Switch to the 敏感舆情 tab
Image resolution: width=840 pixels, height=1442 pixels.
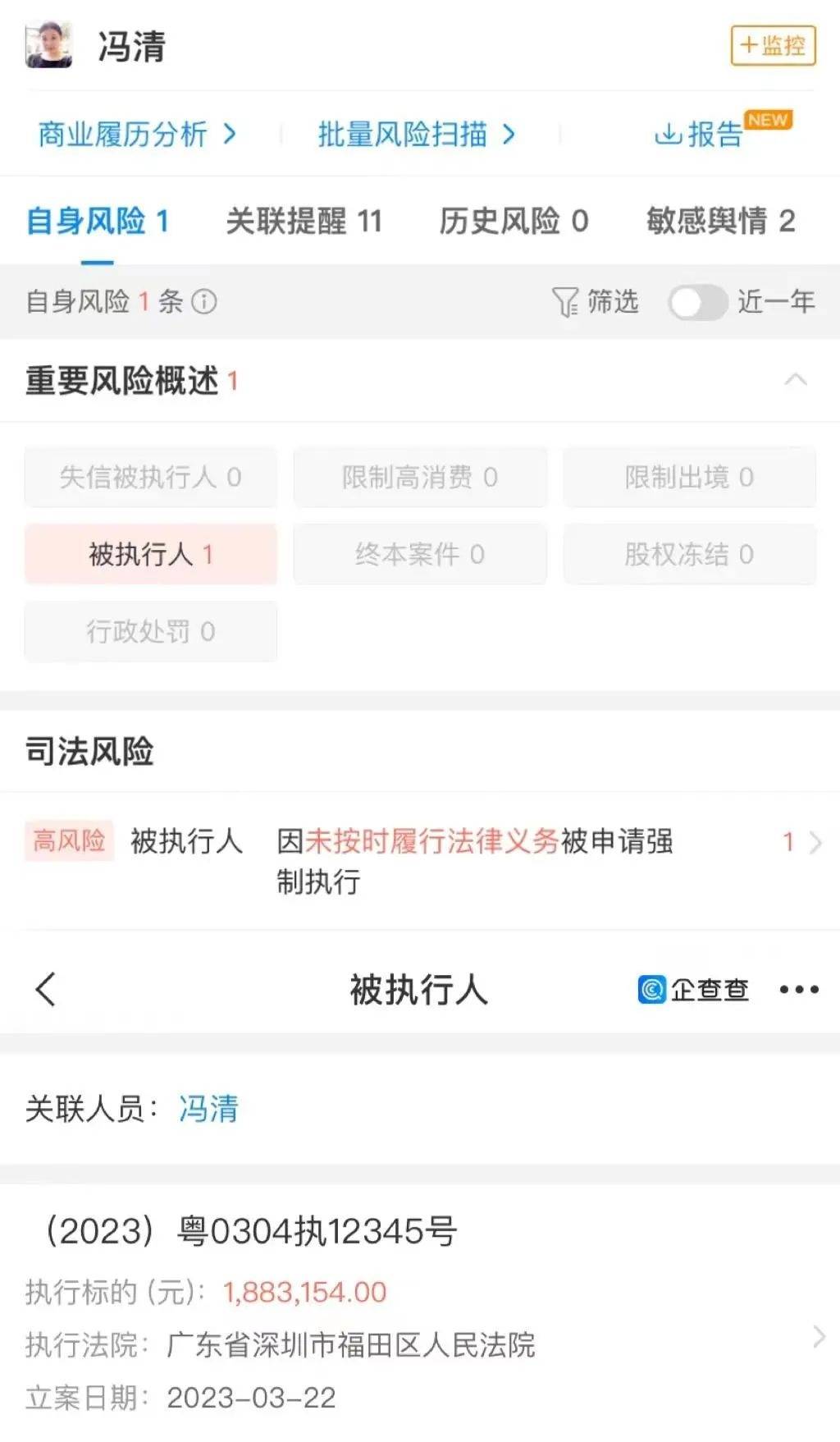click(721, 222)
